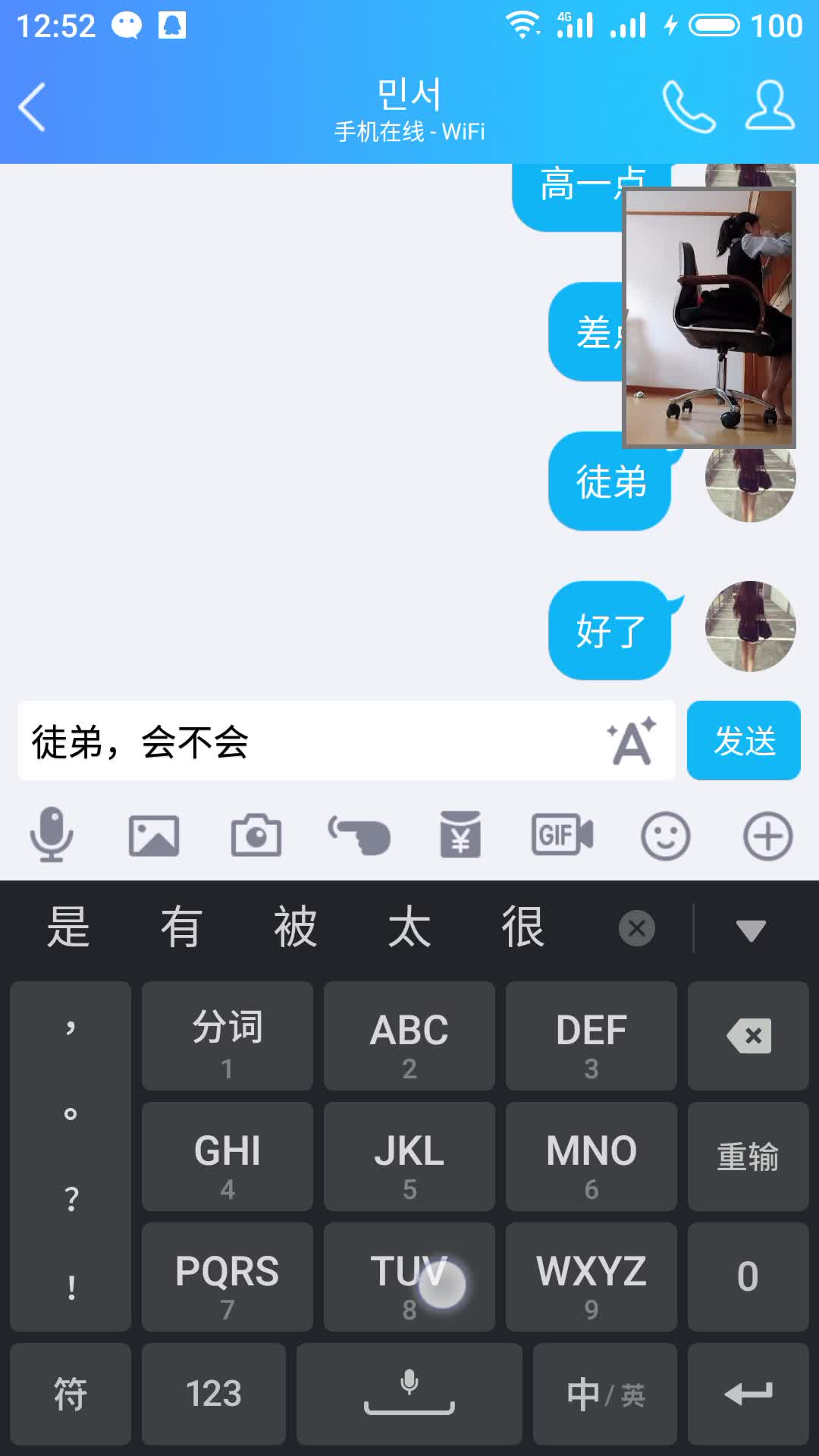Open the contact profile icon
The width and height of the screenshot is (819, 1456).
[x=770, y=105]
